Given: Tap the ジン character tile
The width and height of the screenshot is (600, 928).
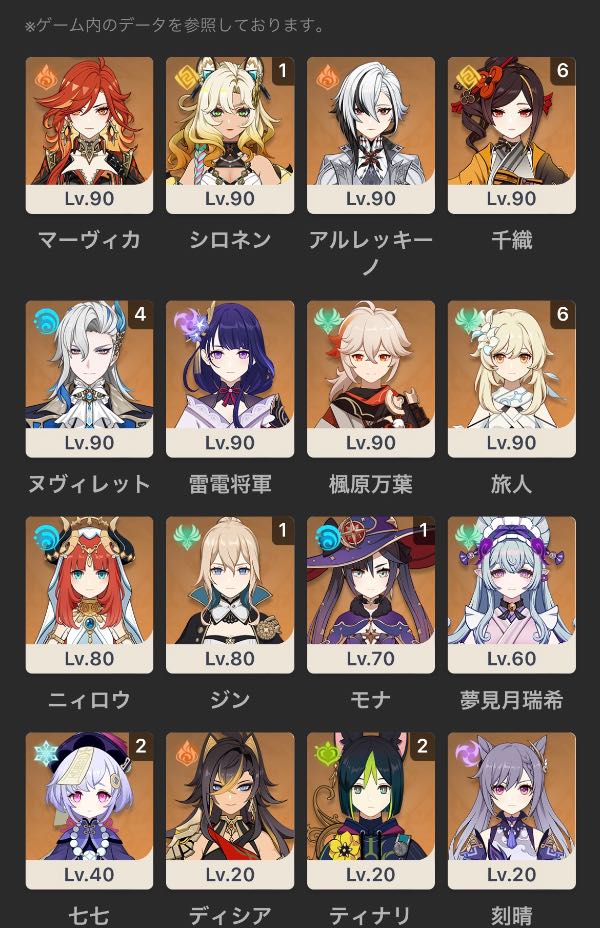Looking at the screenshot, I should [x=230, y=595].
